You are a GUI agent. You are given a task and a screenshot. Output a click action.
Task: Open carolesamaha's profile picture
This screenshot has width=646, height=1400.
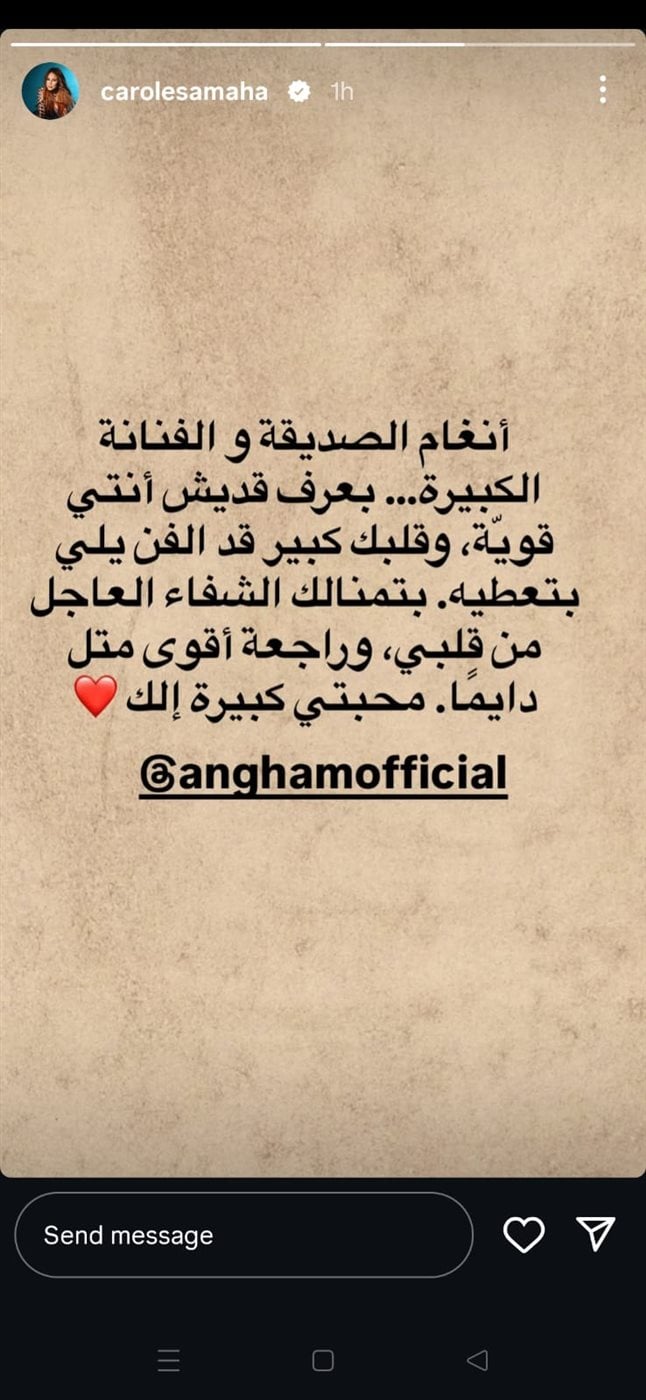point(50,92)
